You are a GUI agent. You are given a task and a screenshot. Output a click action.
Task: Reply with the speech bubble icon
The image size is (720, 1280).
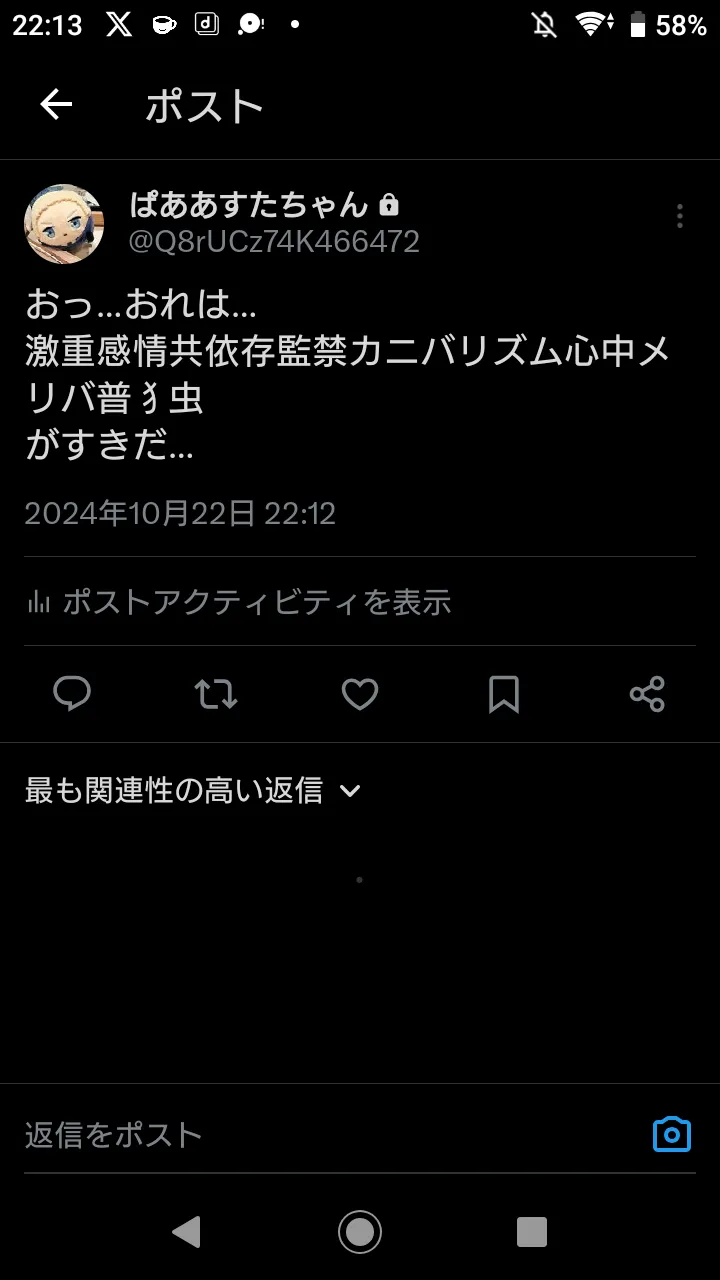coord(72,694)
